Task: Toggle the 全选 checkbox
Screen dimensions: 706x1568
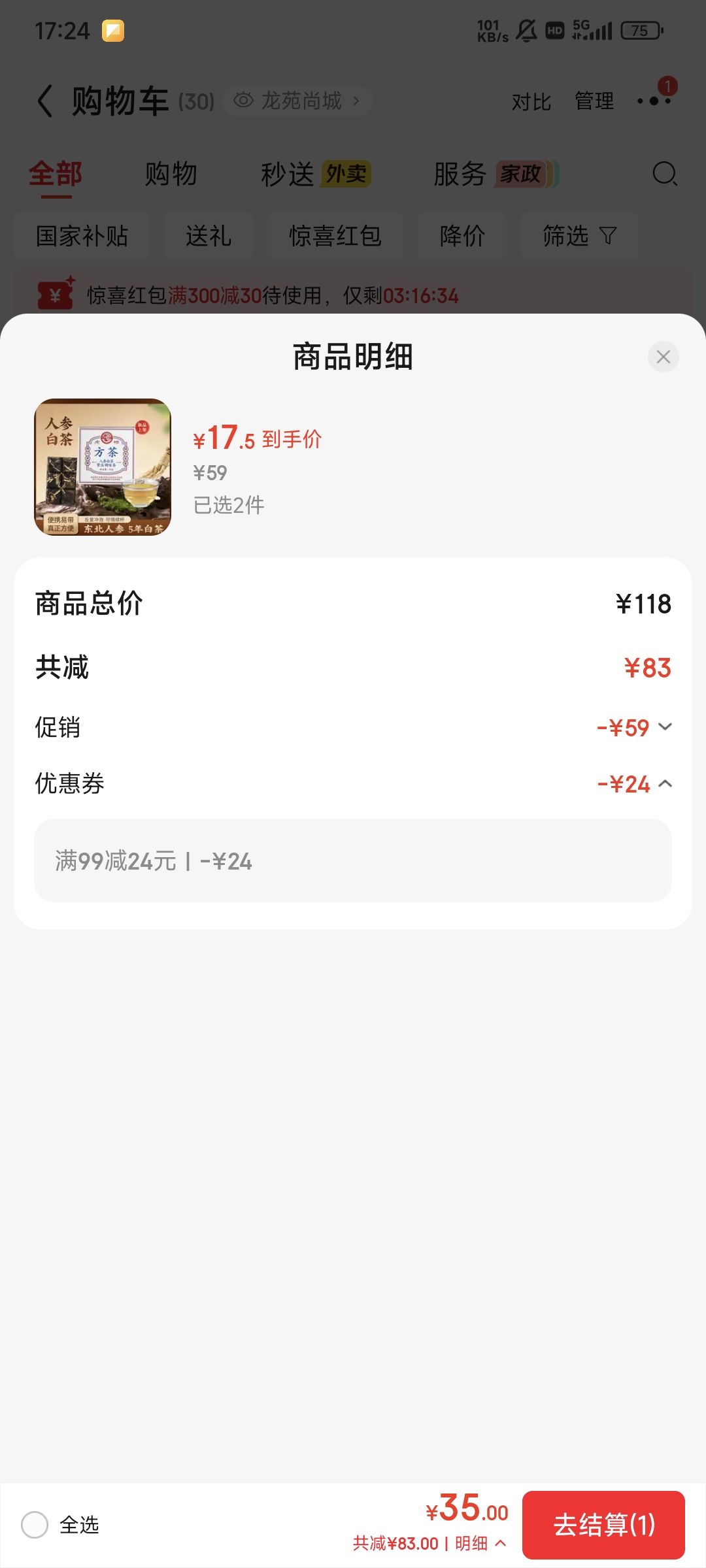Action: pyautogui.click(x=35, y=1525)
